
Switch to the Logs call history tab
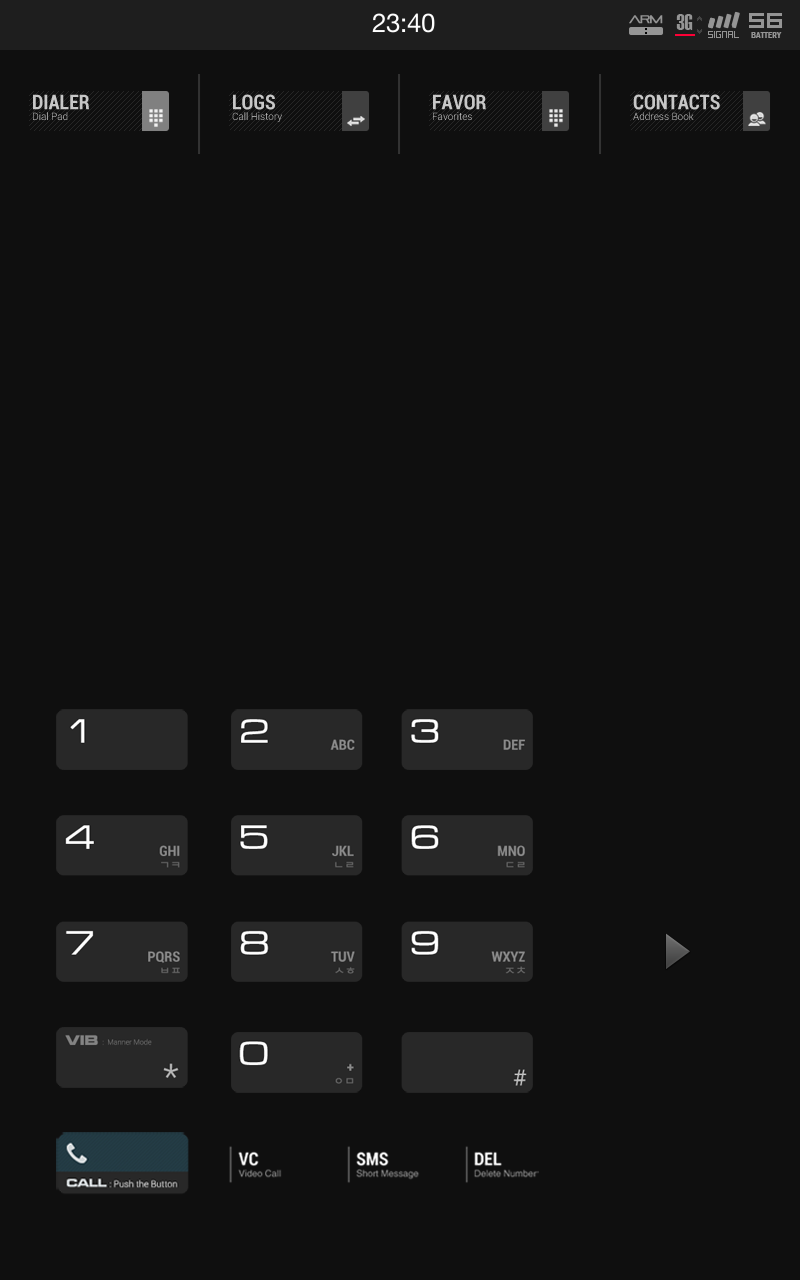point(299,110)
